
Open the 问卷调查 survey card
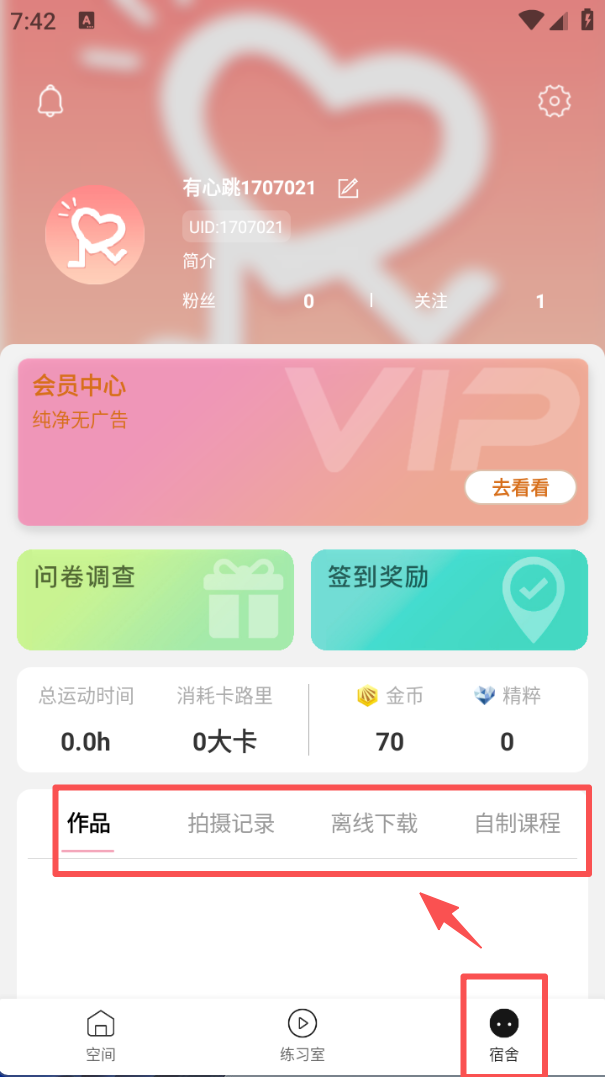155,600
